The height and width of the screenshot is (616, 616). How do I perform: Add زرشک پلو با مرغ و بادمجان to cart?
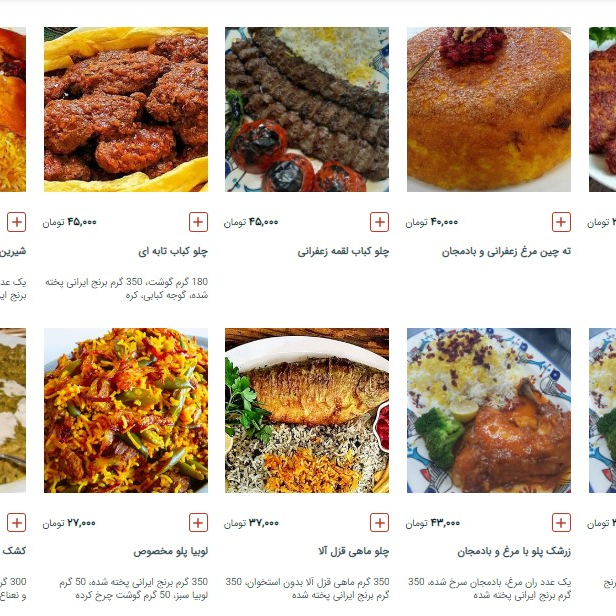click(561, 523)
